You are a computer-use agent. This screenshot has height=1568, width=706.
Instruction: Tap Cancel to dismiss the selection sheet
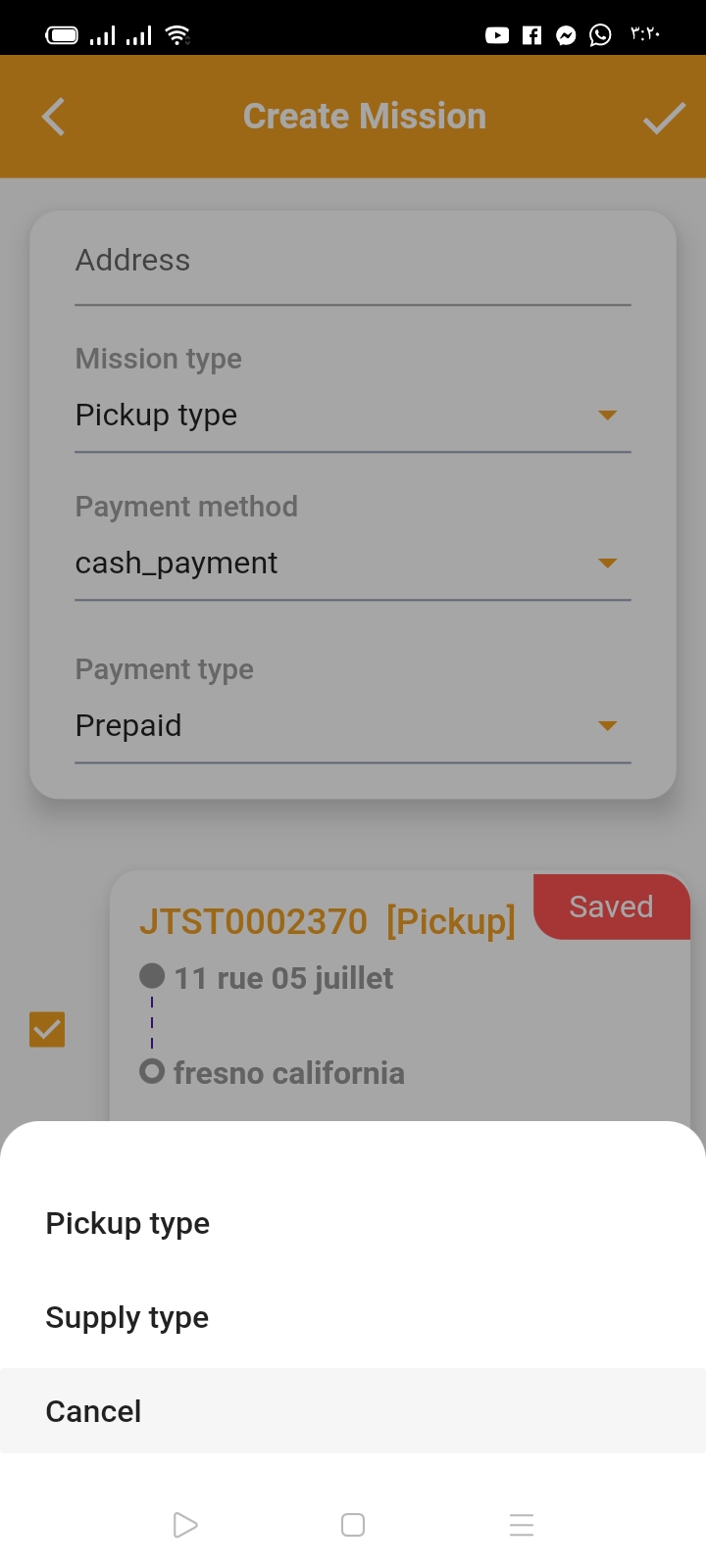pyautogui.click(x=93, y=1410)
